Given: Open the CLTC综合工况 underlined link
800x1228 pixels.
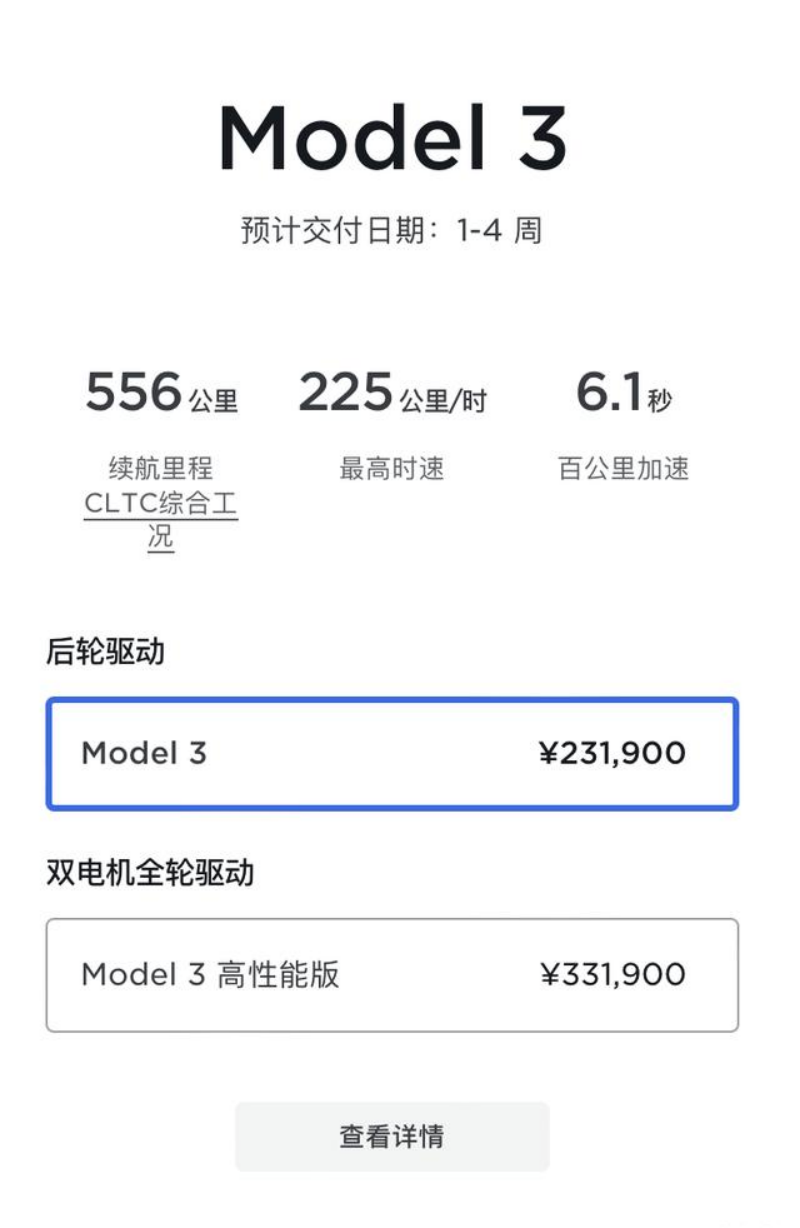Looking at the screenshot, I should click(x=161, y=504).
